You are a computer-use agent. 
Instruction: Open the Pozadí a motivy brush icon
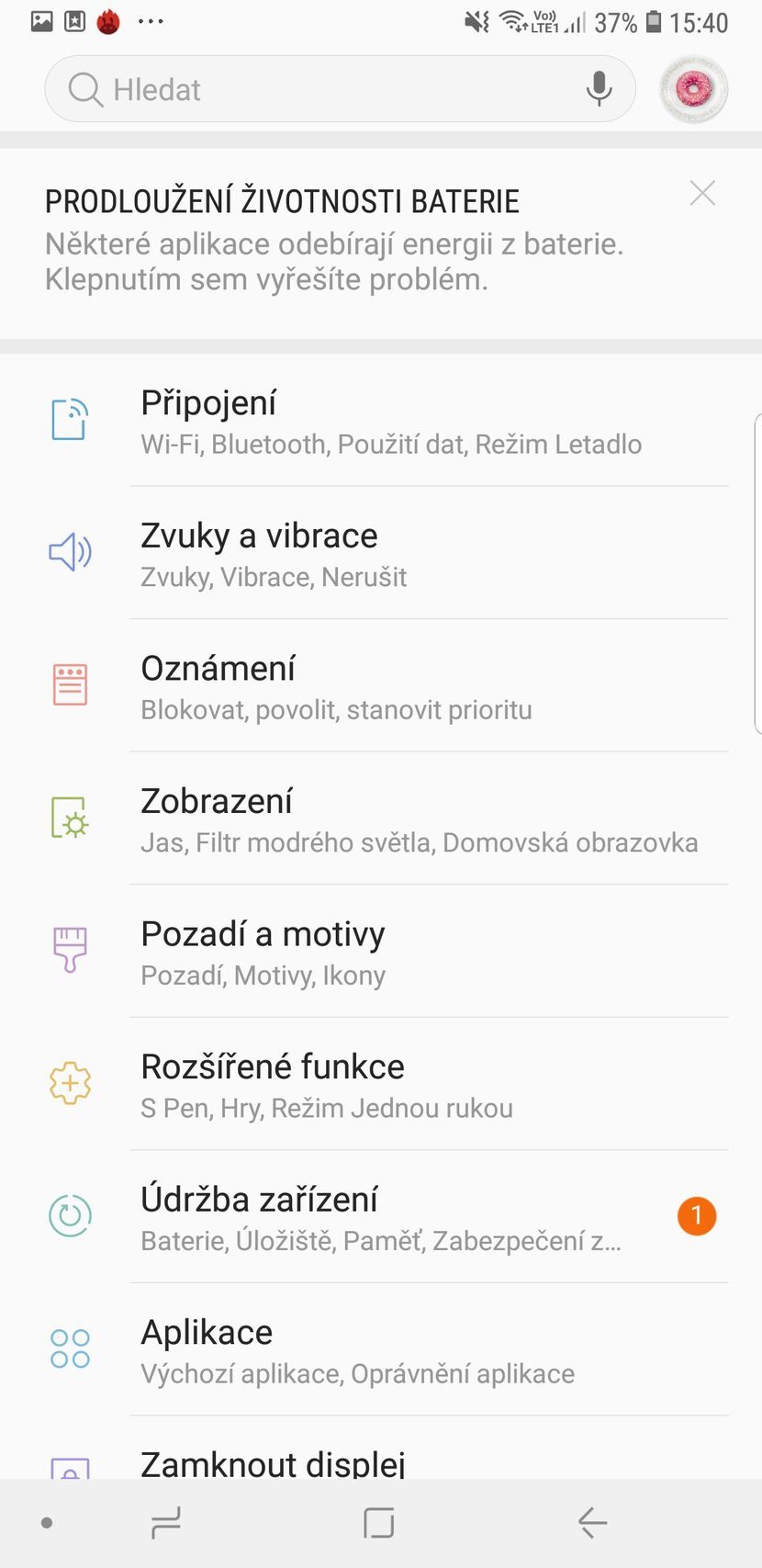coord(70,950)
